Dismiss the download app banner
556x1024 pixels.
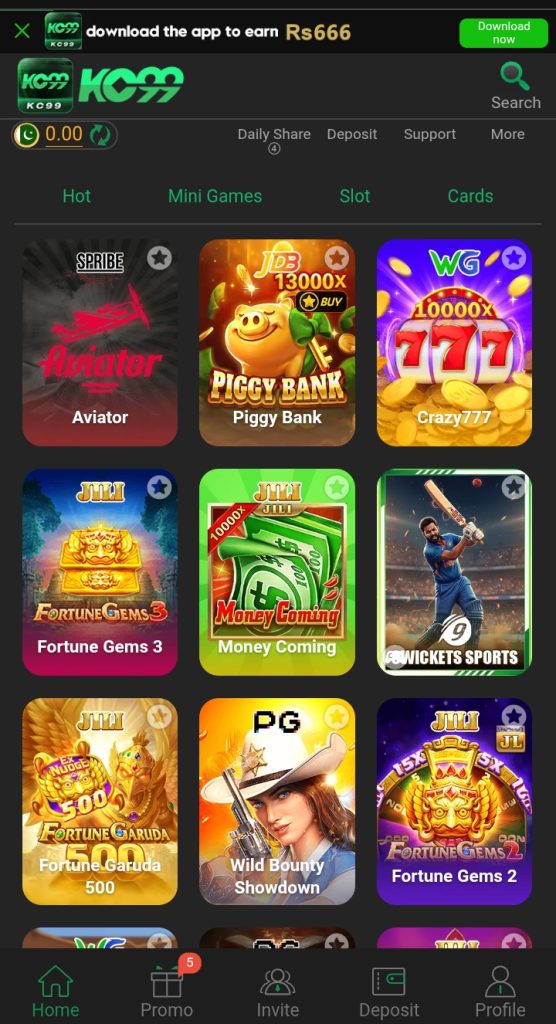pyautogui.click(x=22, y=31)
